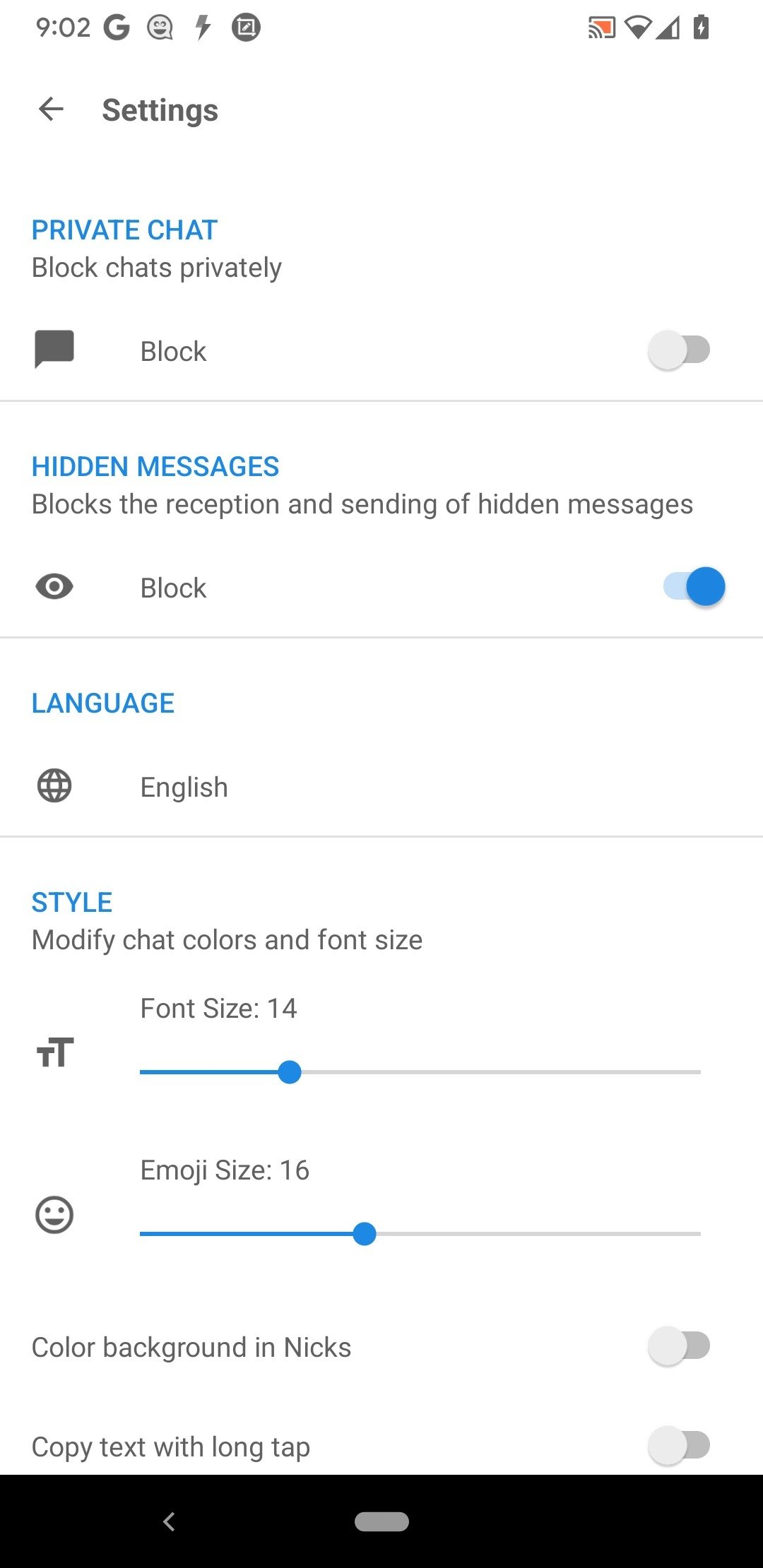
Task: Toggle Color background in Nicks
Action: [679, 1346]
